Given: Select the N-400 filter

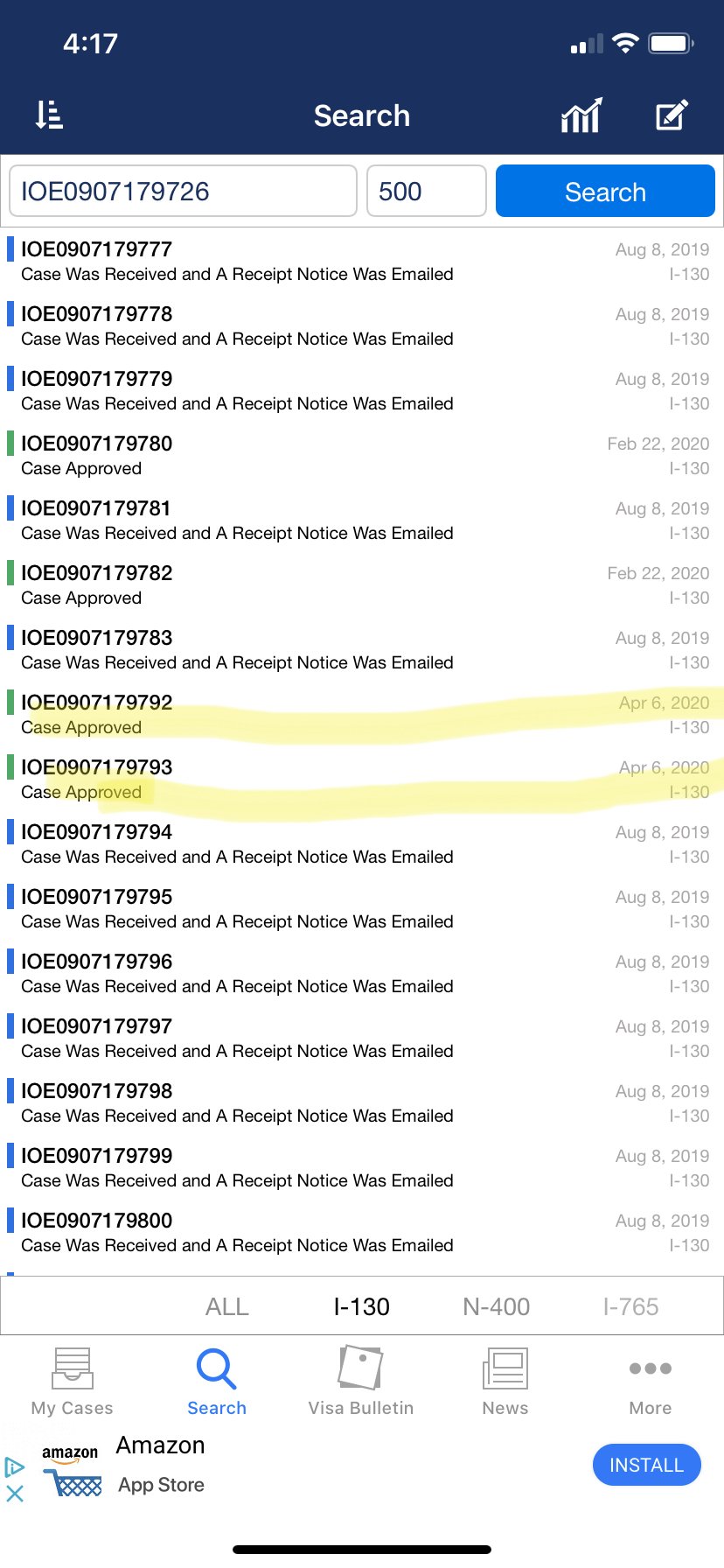Looking at the screenshot, I should click(496, 1306).
